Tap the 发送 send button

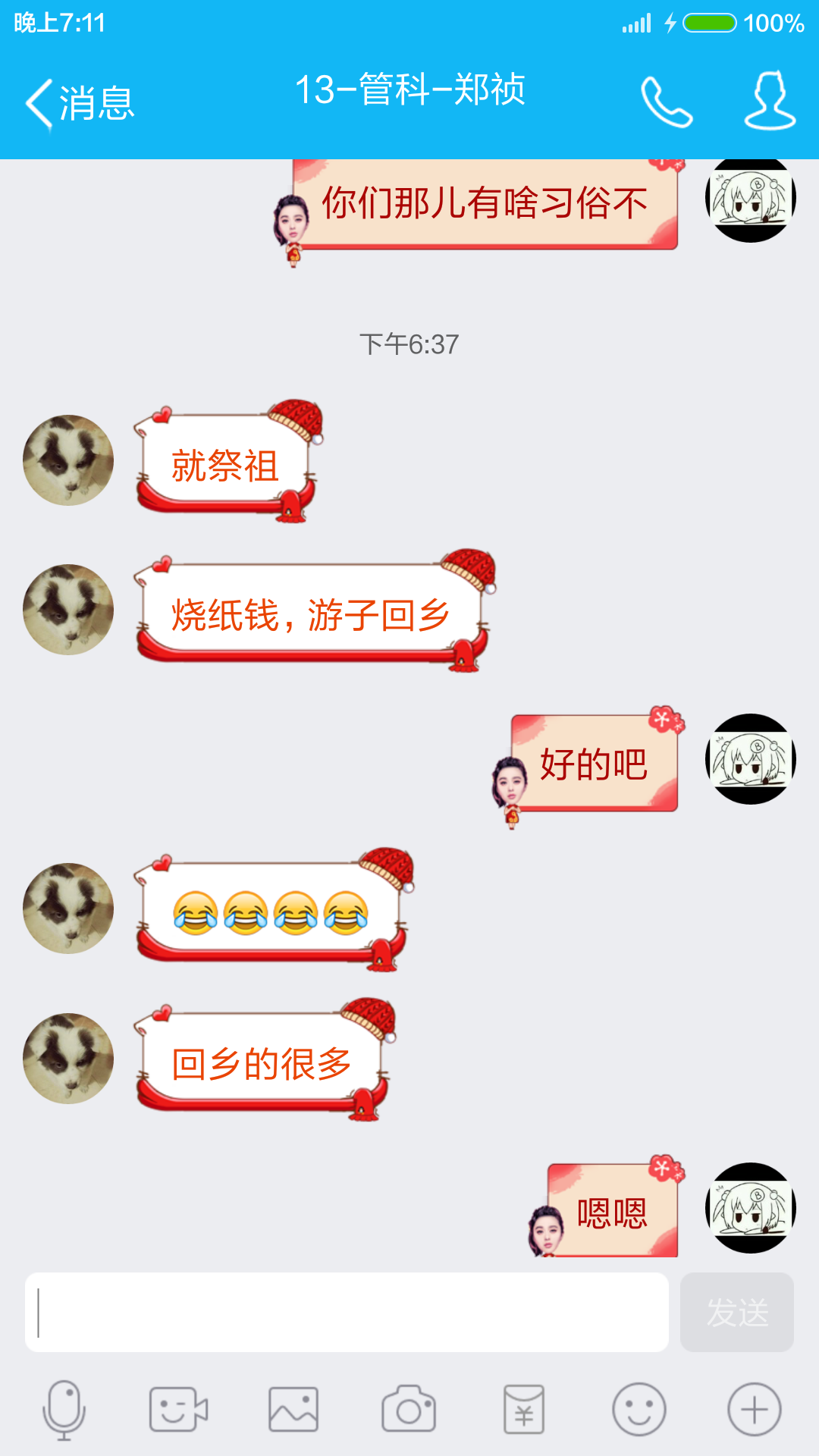(x=736, y=1312)
